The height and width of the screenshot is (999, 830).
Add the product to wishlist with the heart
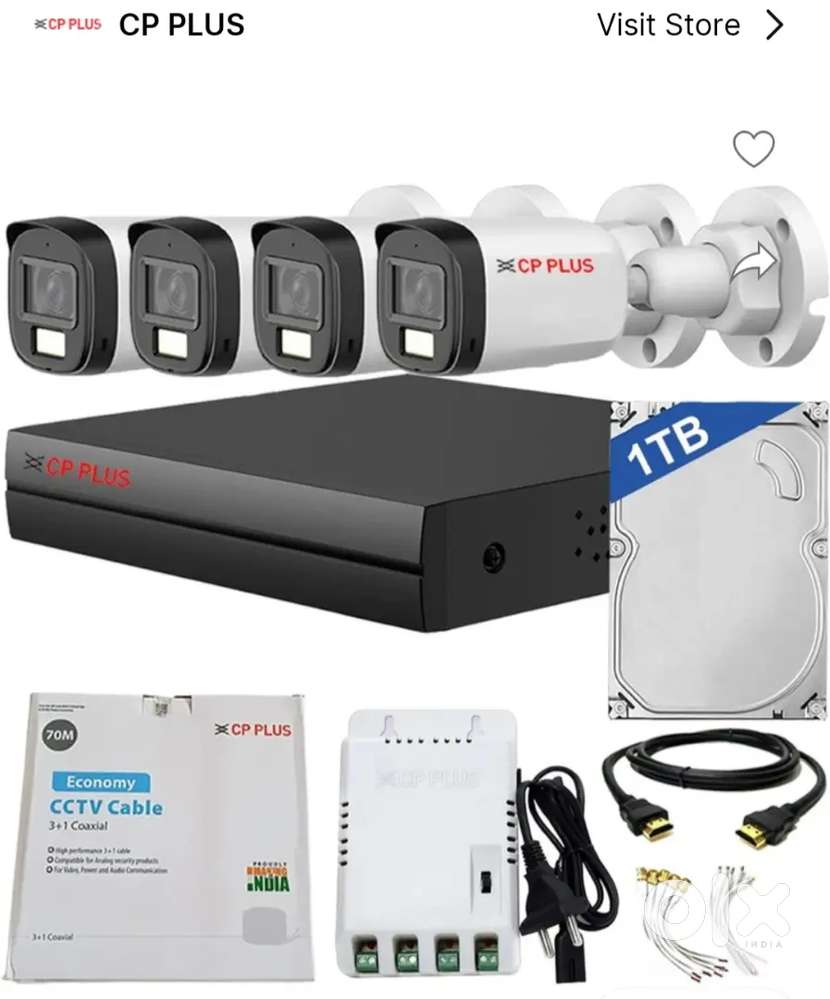753,149
